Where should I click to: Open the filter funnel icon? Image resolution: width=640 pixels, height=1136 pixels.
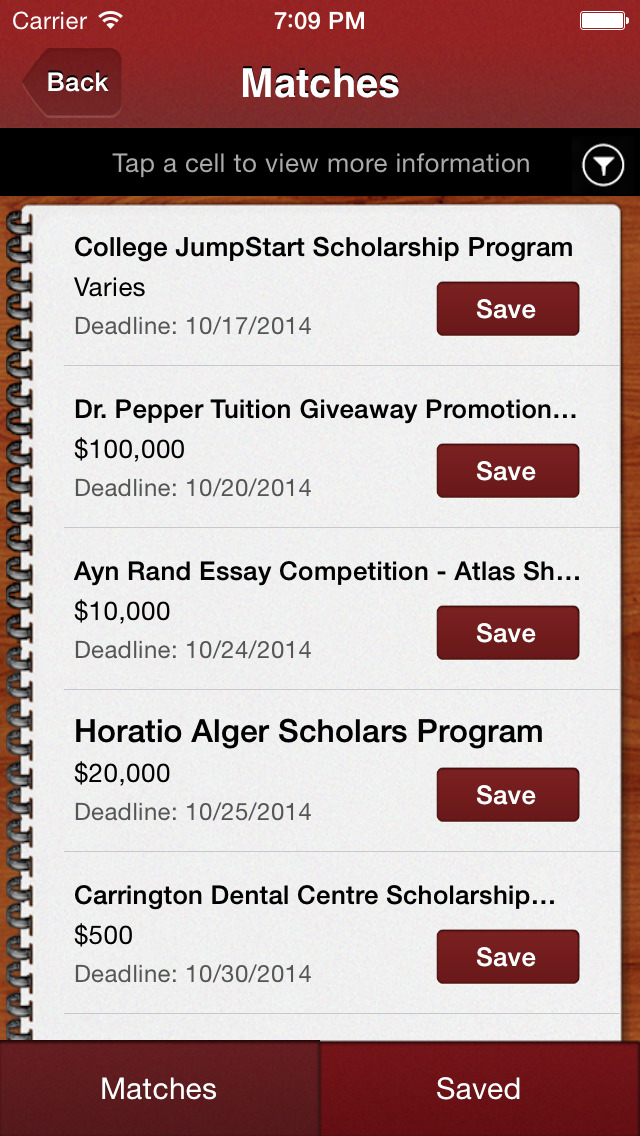(603, 167)
